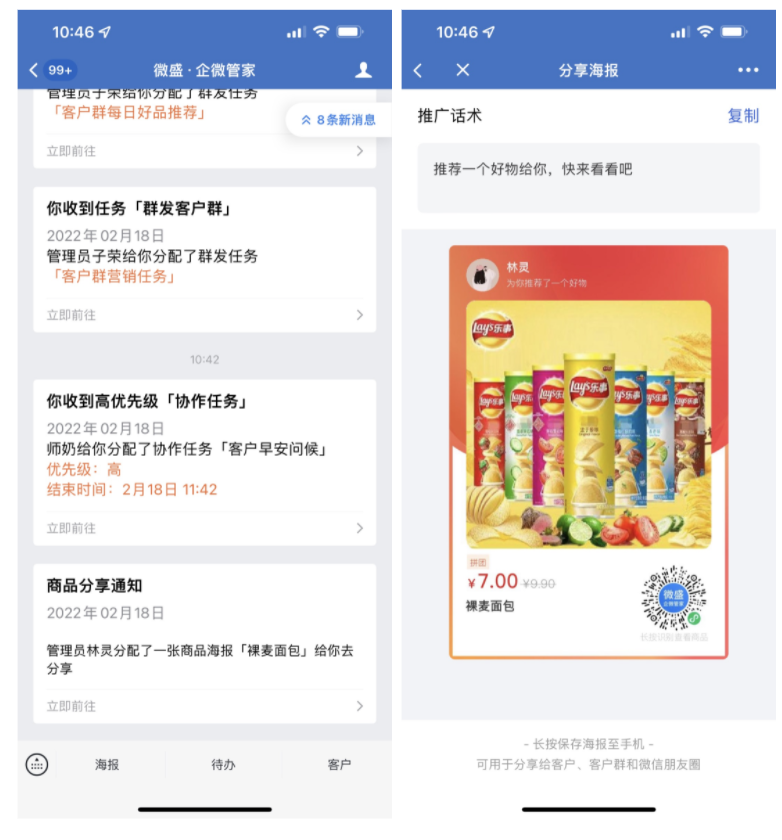Image resolution: width=782 pixels, height=840 pixels.
Task: Go back from the 分享海报 page
Action: pyautogui.click(x=418, y=70)
